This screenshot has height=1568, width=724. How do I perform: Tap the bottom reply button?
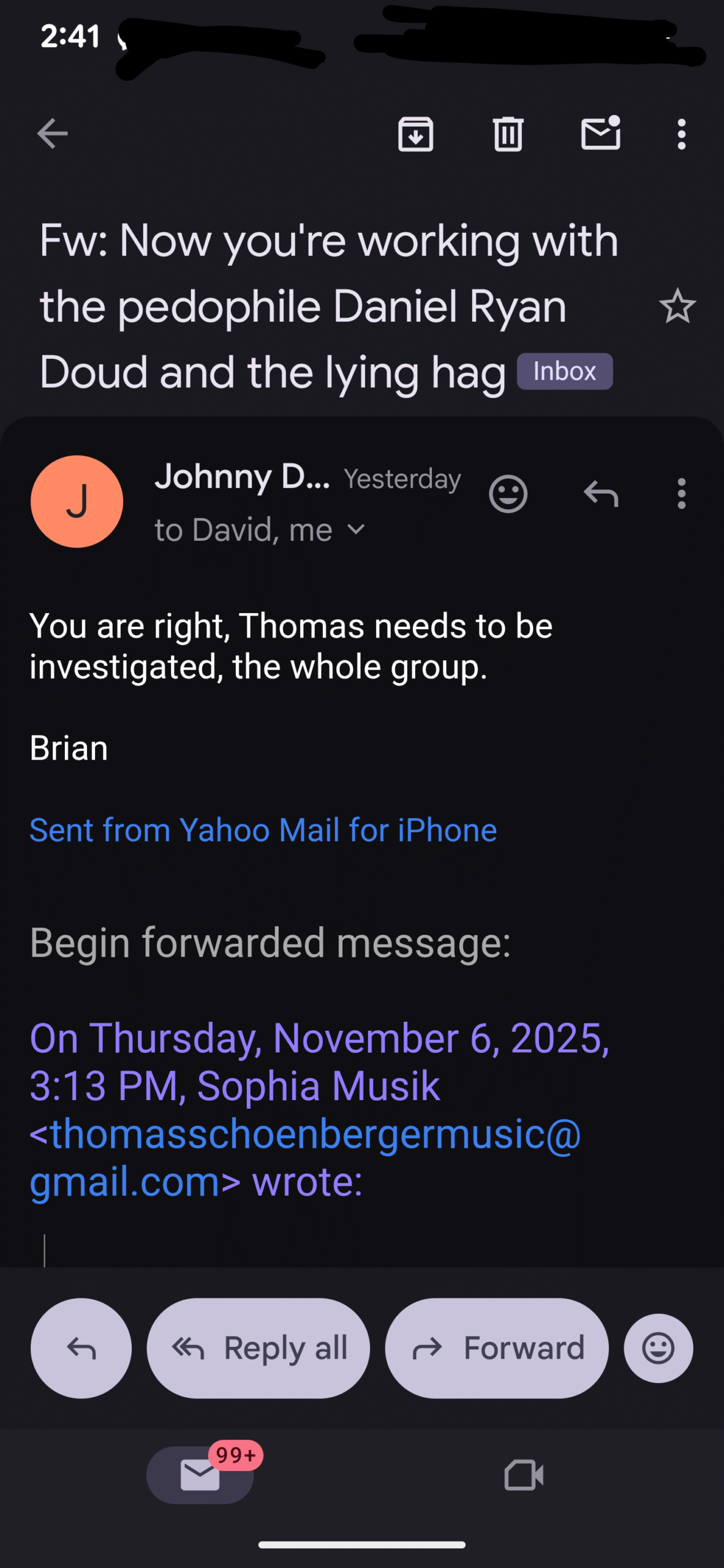tap(81, 1348)
